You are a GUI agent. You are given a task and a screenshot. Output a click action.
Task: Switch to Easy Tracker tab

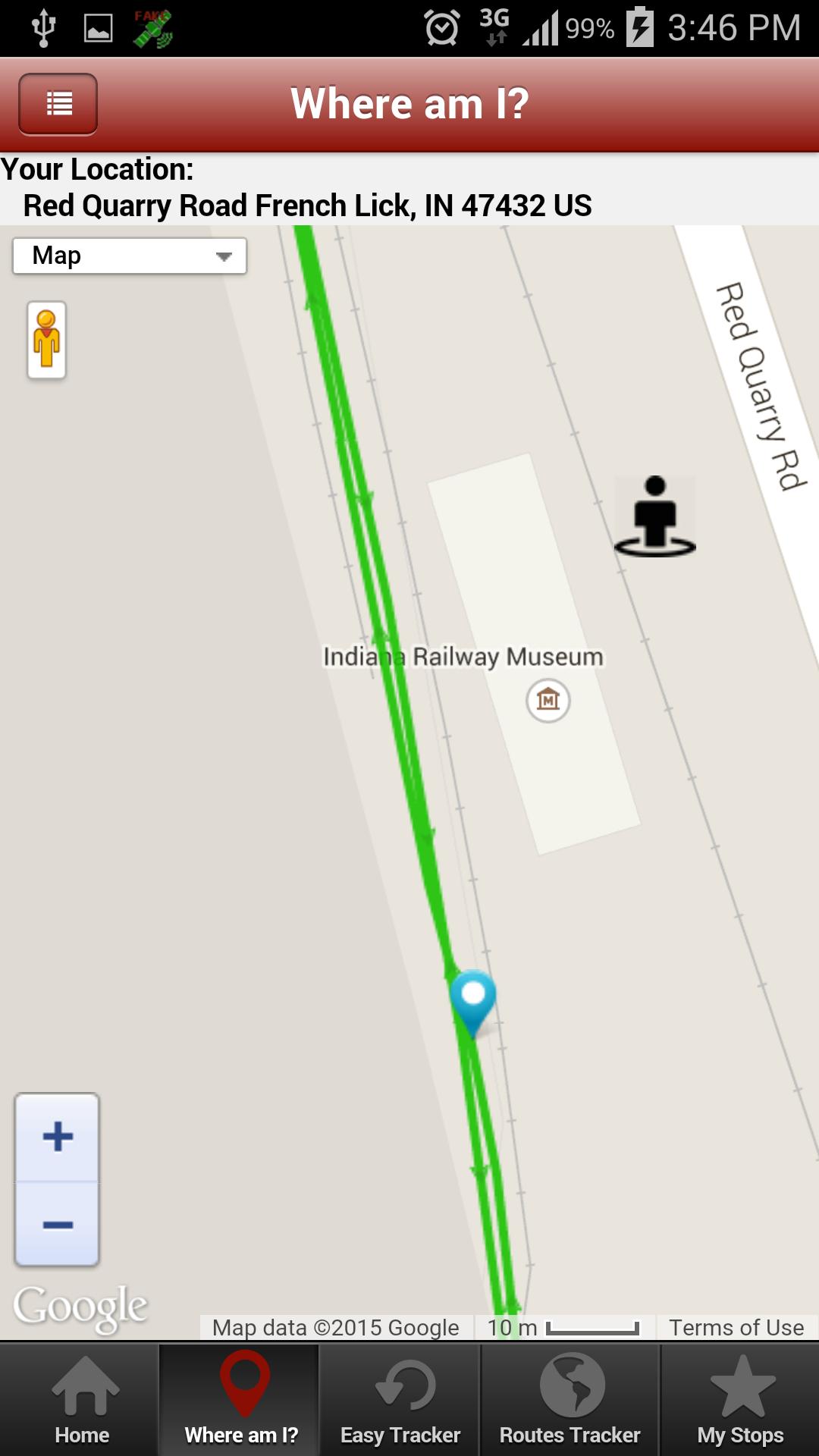[x=400, y=1400]
